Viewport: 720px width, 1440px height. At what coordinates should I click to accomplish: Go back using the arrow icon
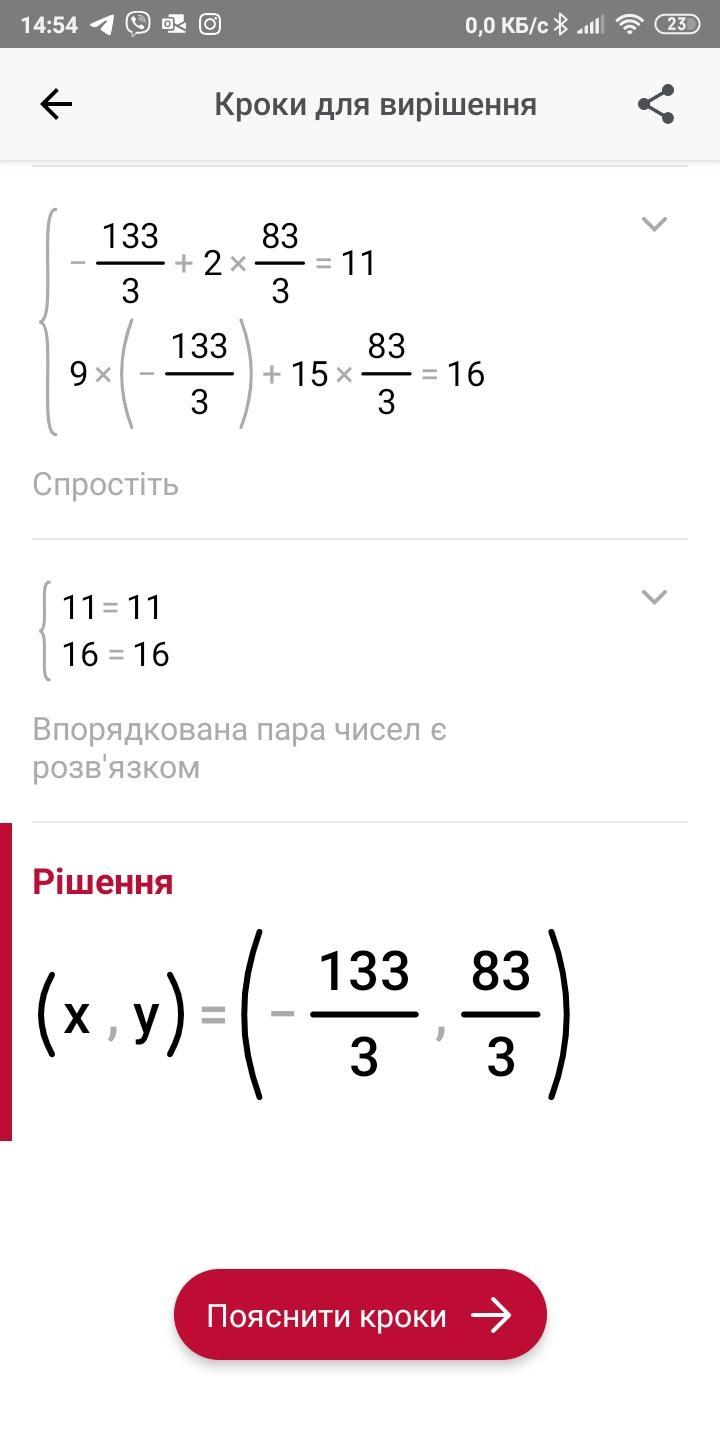coord(56,104)
